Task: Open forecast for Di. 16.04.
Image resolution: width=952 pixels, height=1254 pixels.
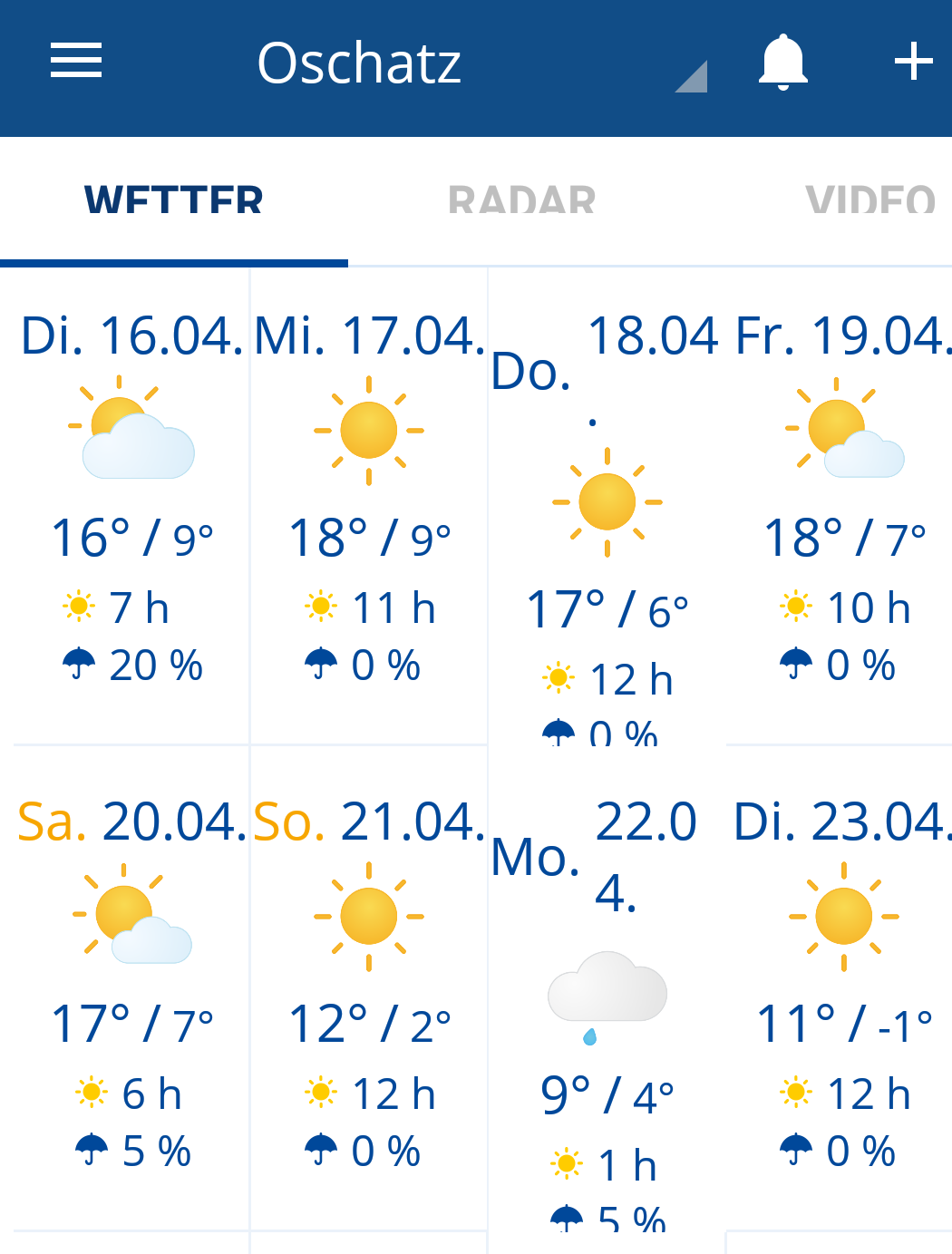Action: coord(131,507)
